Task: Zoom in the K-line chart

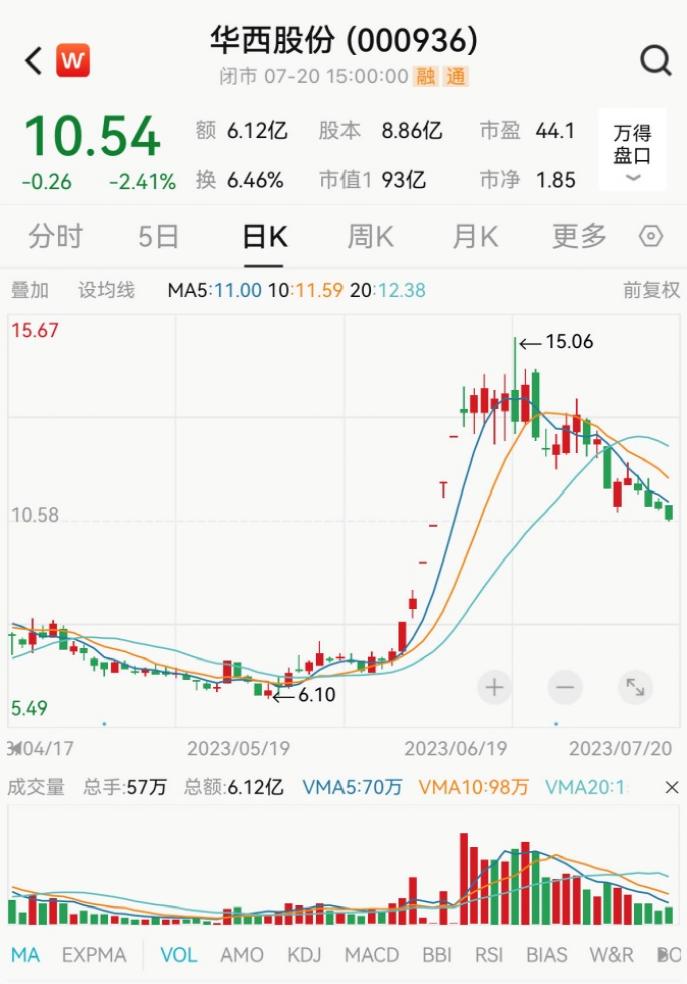Action: 494,687
